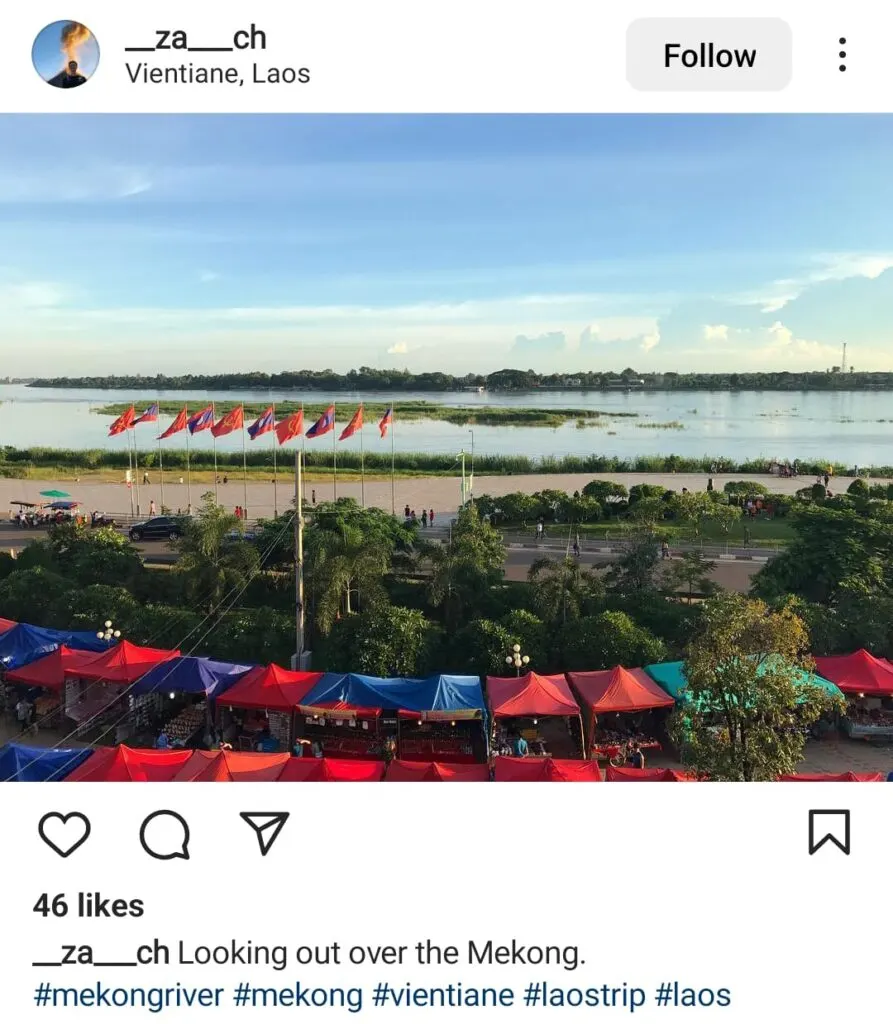Like this Mekong post

65,833
